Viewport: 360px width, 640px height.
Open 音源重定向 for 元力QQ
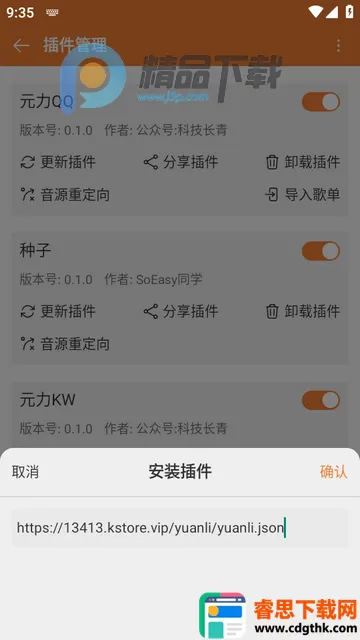[64, 195]
